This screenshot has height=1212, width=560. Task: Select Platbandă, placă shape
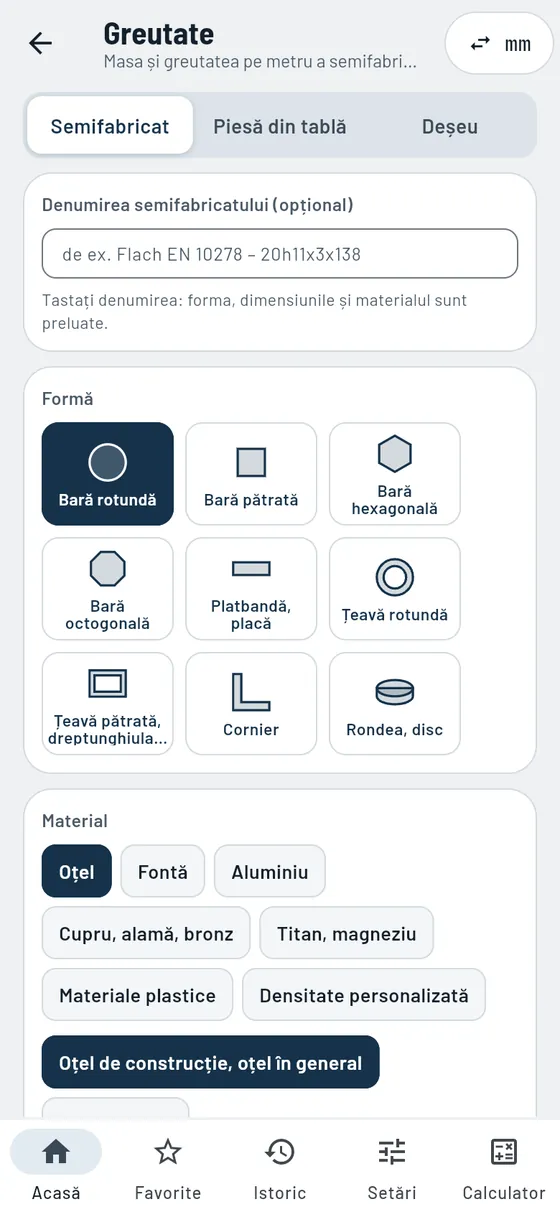pyautogui.click(x=251, y=589)
